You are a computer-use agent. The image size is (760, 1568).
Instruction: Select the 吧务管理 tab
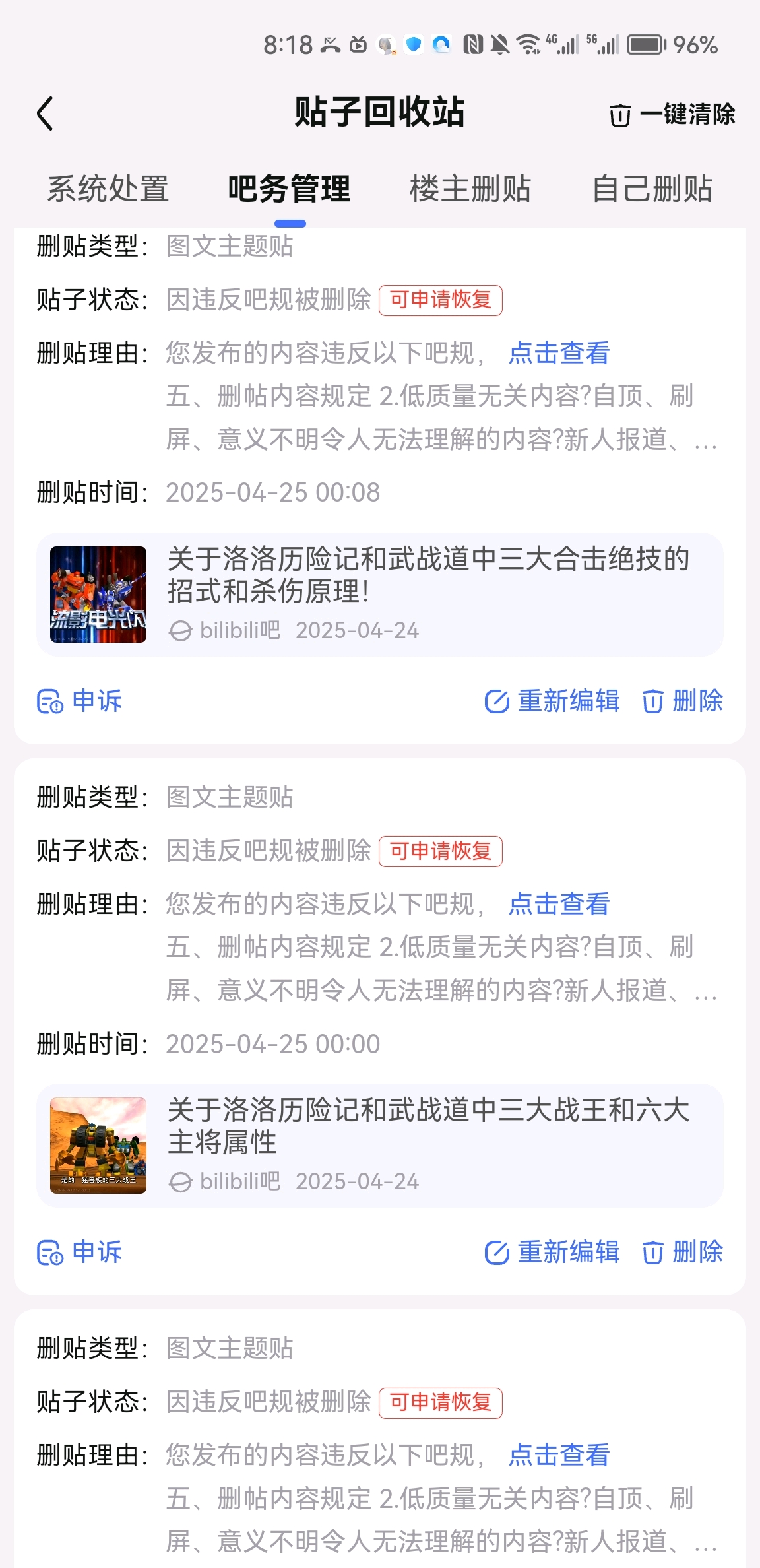pyautogui.click(x=289, y=189)
